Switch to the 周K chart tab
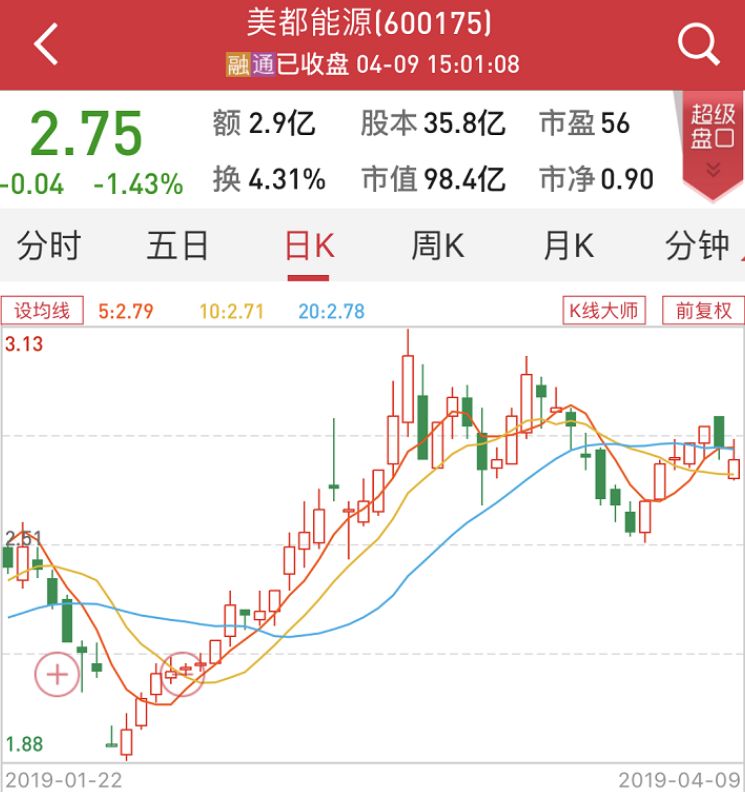Screen dimensions: 745x792 [x=438, y=246]
